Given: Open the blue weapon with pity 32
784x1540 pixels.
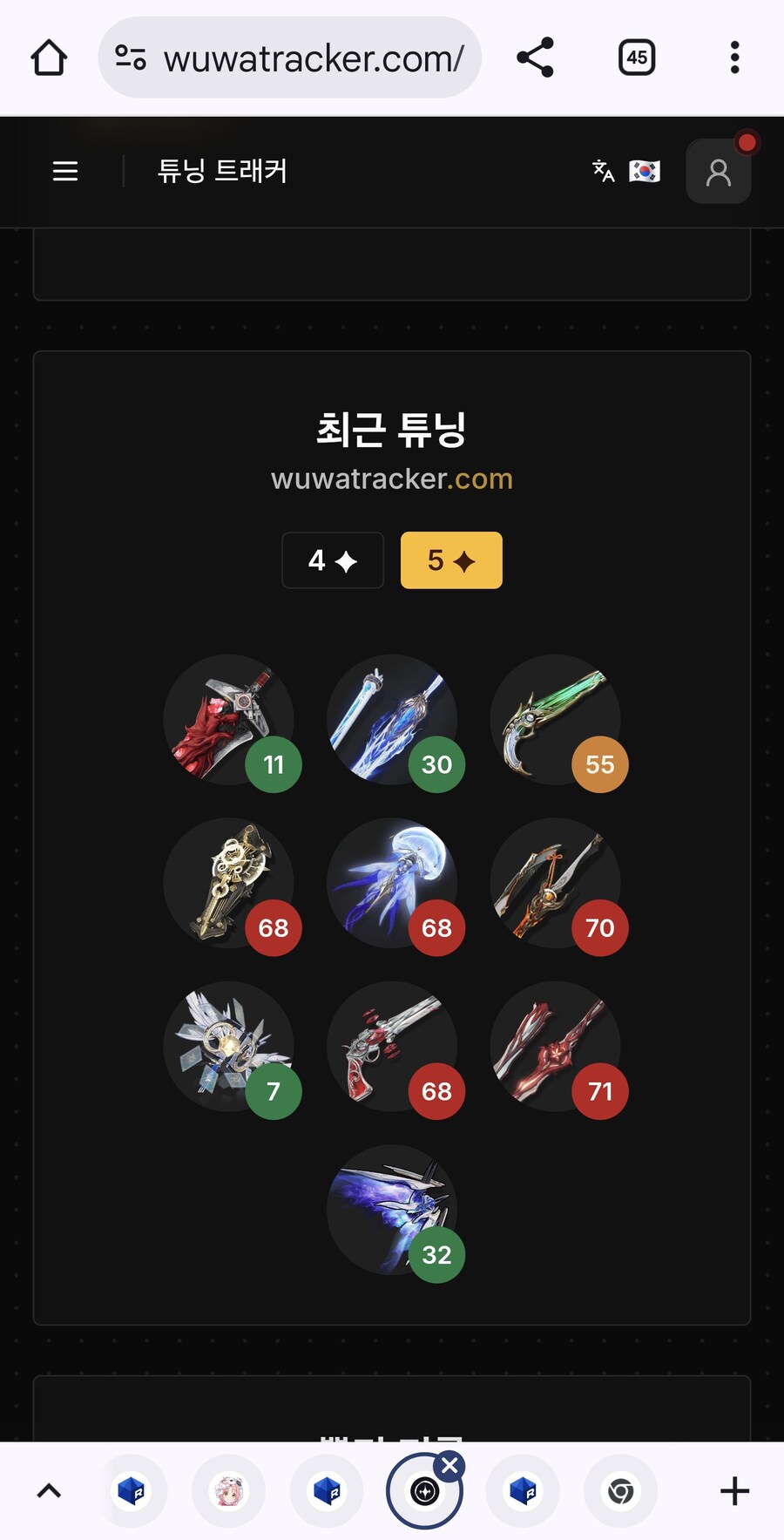Looking at the screenshot, I should (x=392, y=1210).
